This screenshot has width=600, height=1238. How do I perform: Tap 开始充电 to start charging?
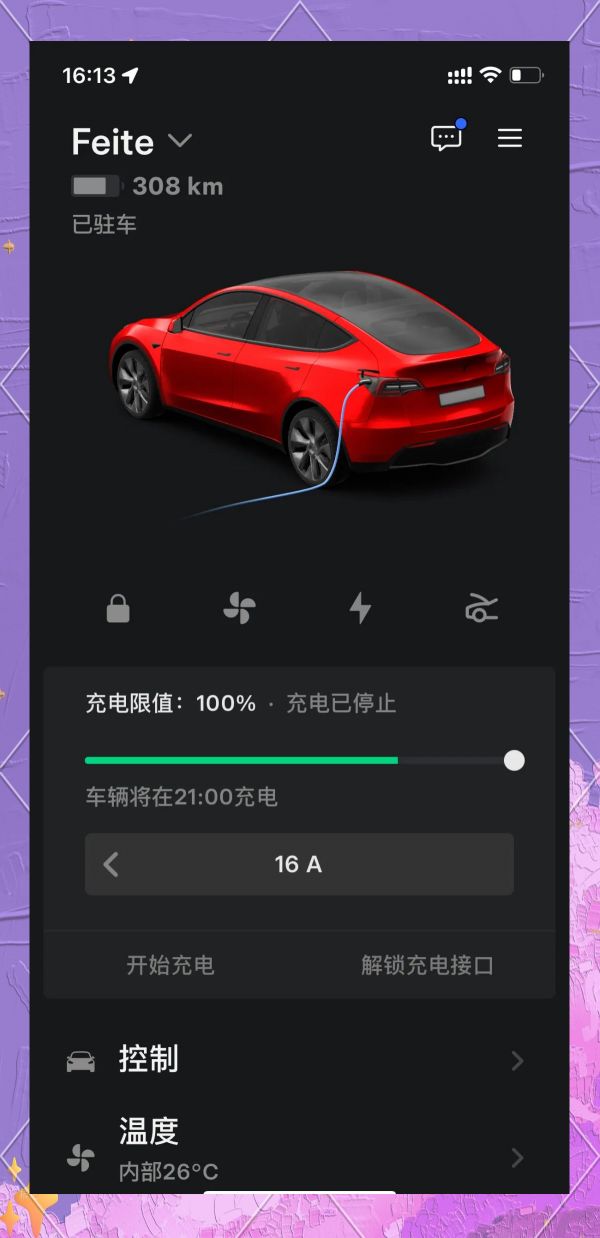pyautogui.click(x=170, y=965)
